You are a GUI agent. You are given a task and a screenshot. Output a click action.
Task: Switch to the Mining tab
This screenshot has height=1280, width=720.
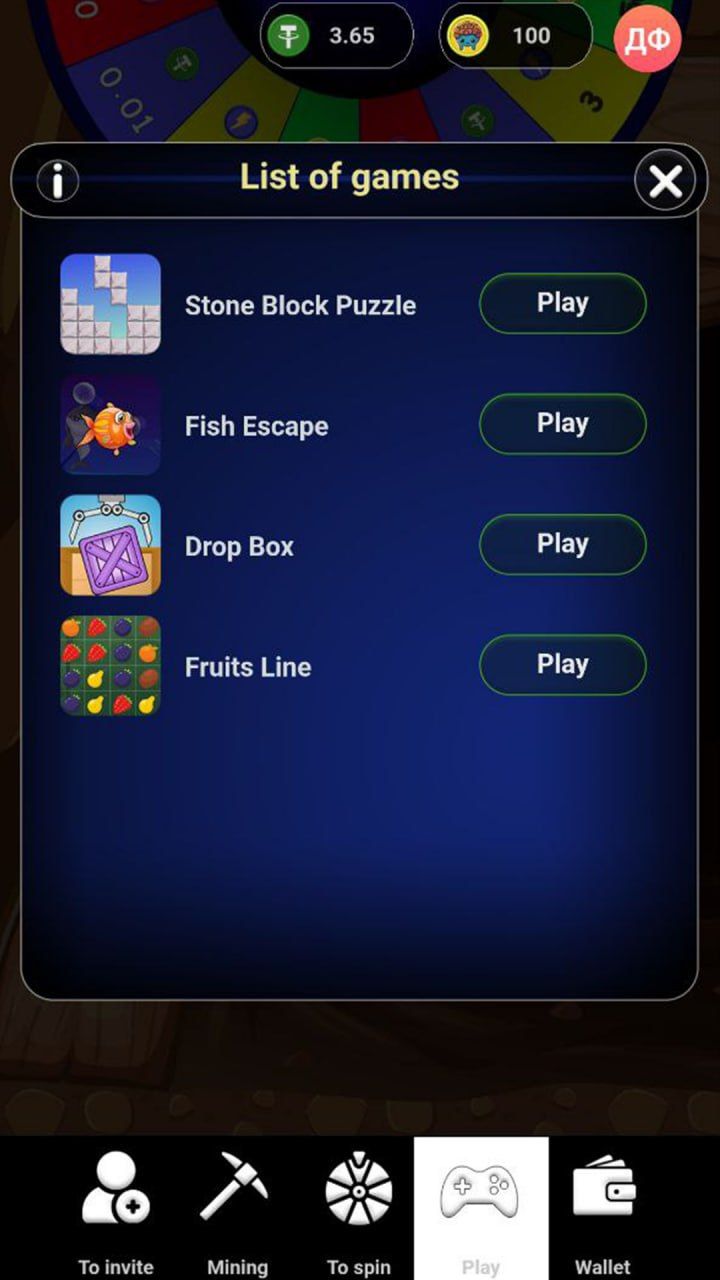pos(237,1210)
